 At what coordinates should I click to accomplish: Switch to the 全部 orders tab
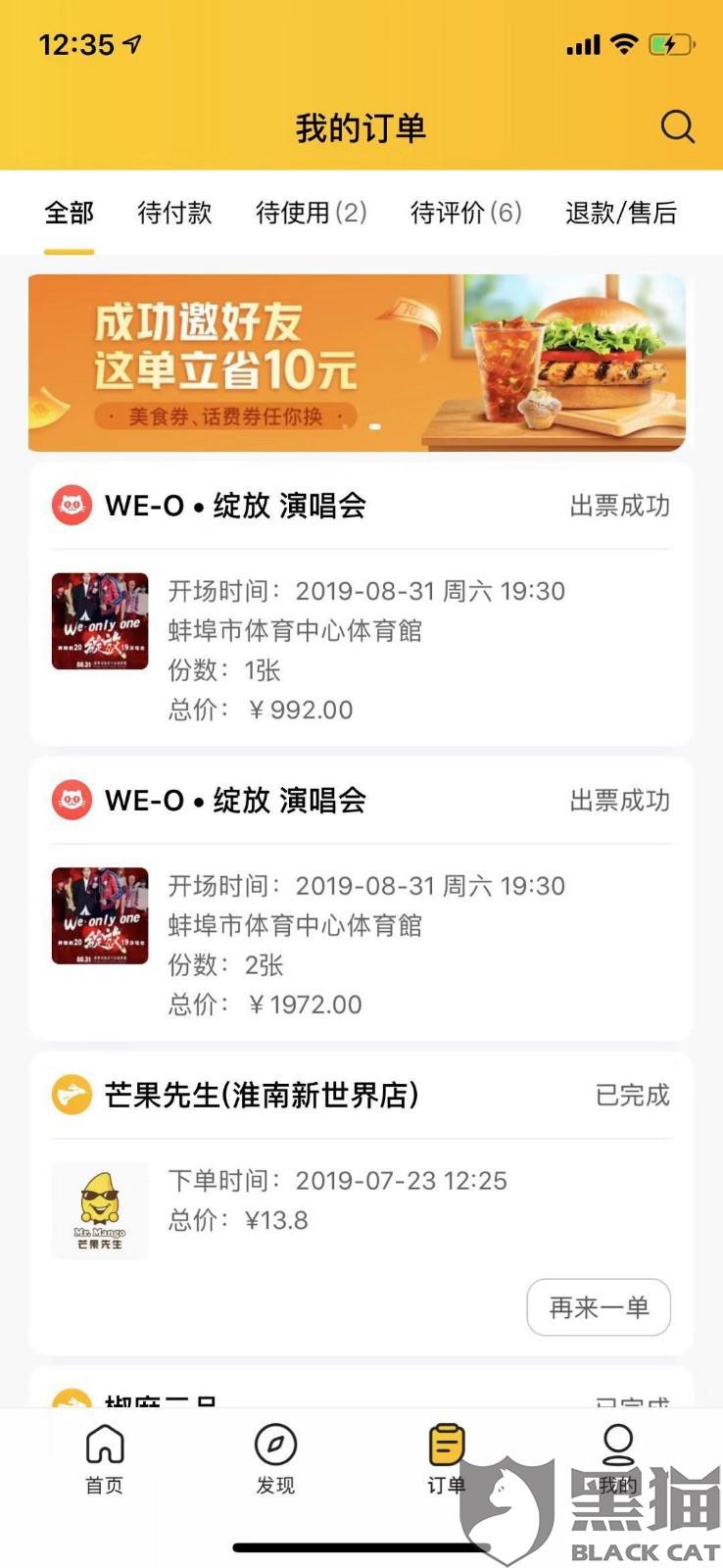point(69,213)
